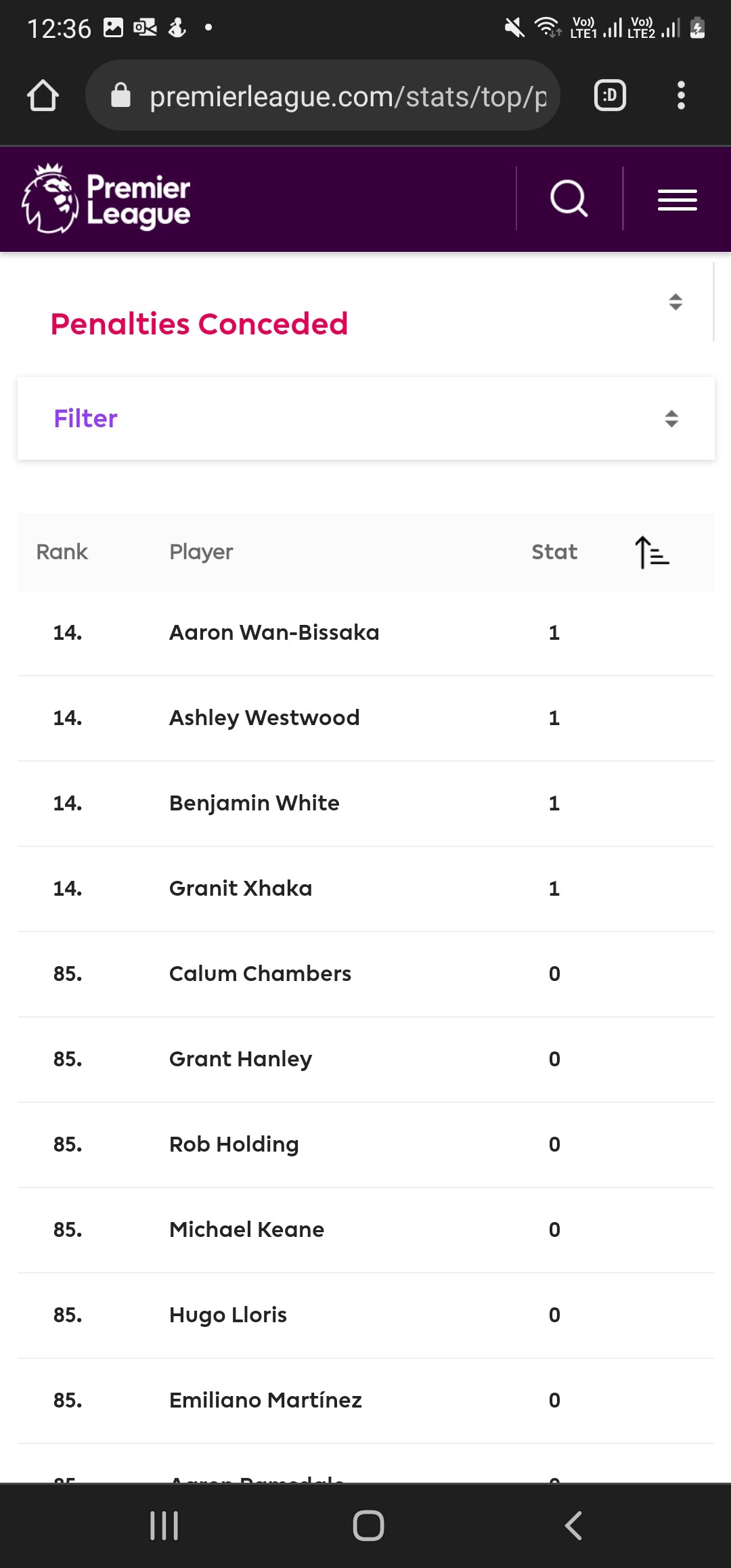Viewport: 731px width, 1568px height.
Task: Open Hugo Lloris' player page
Action: click(x=228, y=1315)
